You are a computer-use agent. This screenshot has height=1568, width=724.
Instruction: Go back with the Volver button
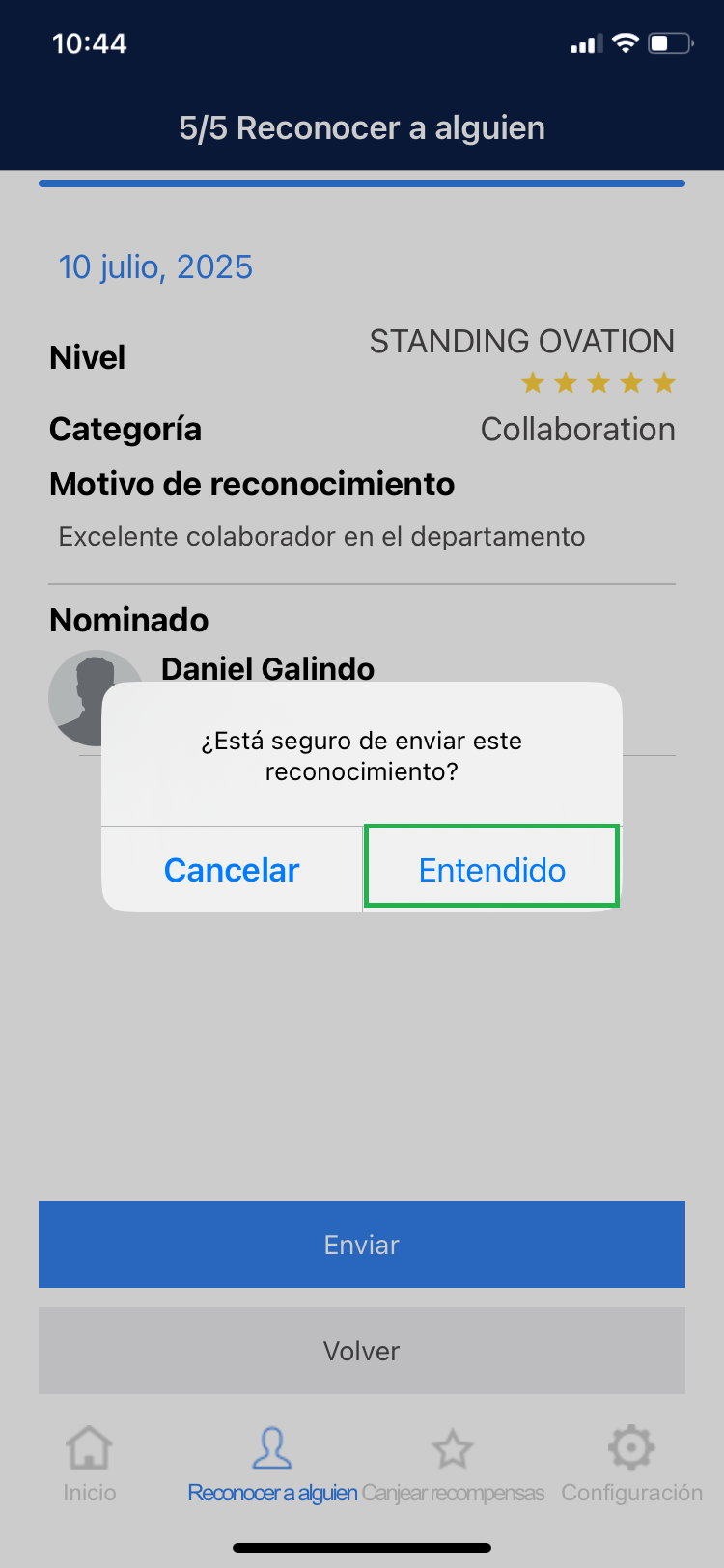click(x=362, y=1351)
